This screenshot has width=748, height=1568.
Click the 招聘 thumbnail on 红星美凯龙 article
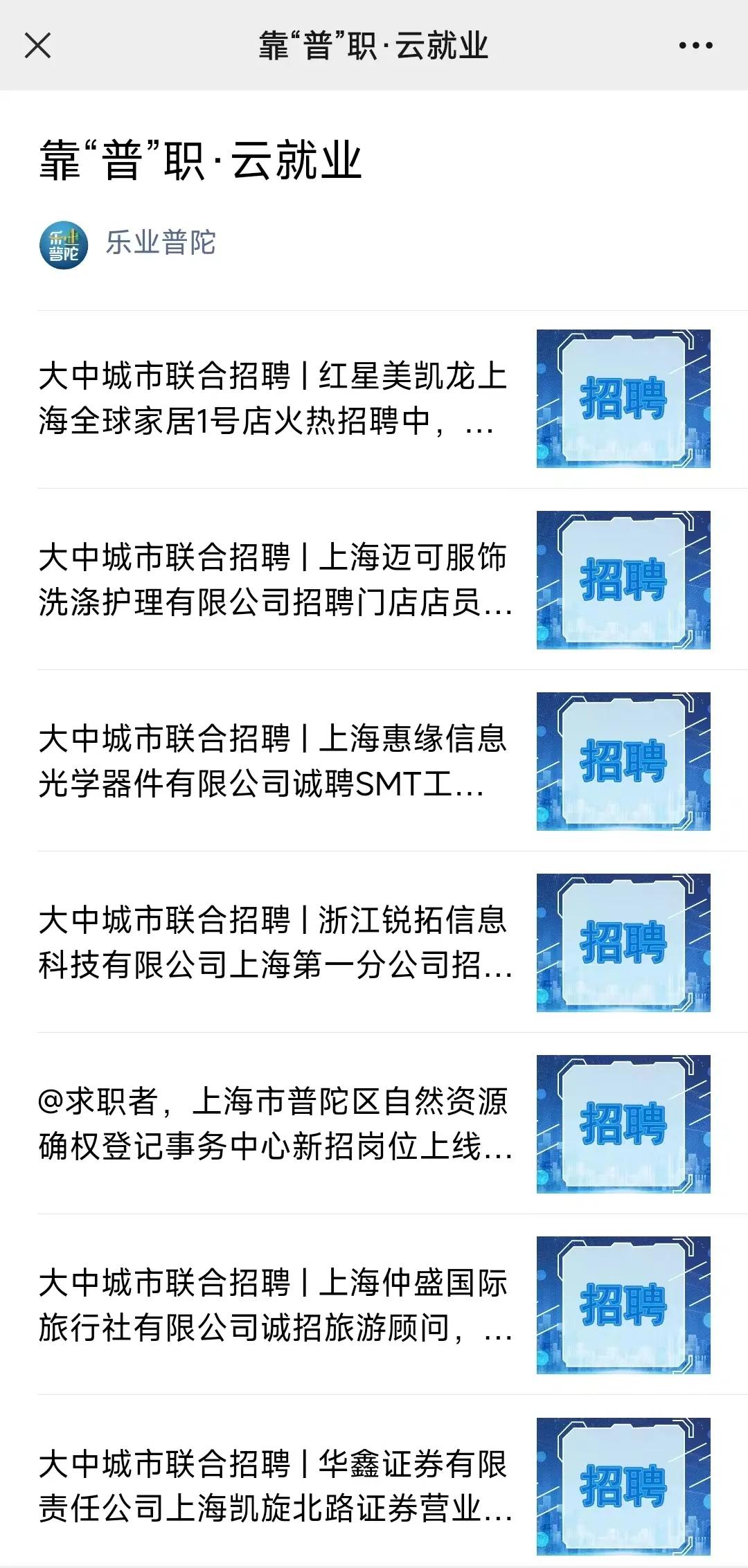pos(625,400)
